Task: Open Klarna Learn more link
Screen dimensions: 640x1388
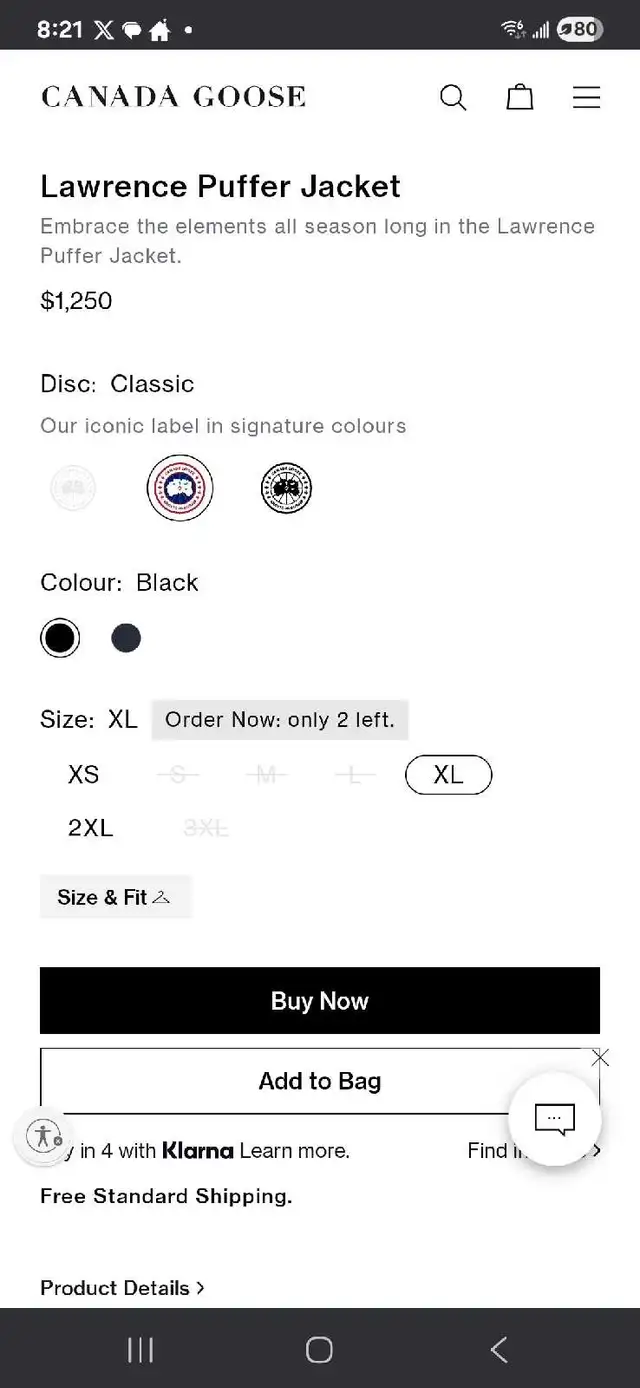Action: (x=295, y=1151)
